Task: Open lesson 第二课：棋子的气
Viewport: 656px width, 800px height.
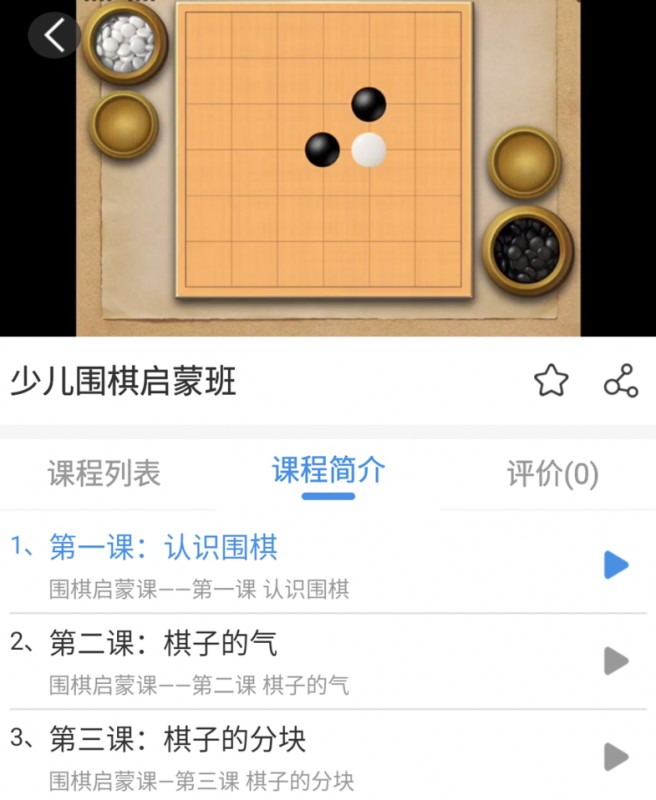Action: (164, 643)
